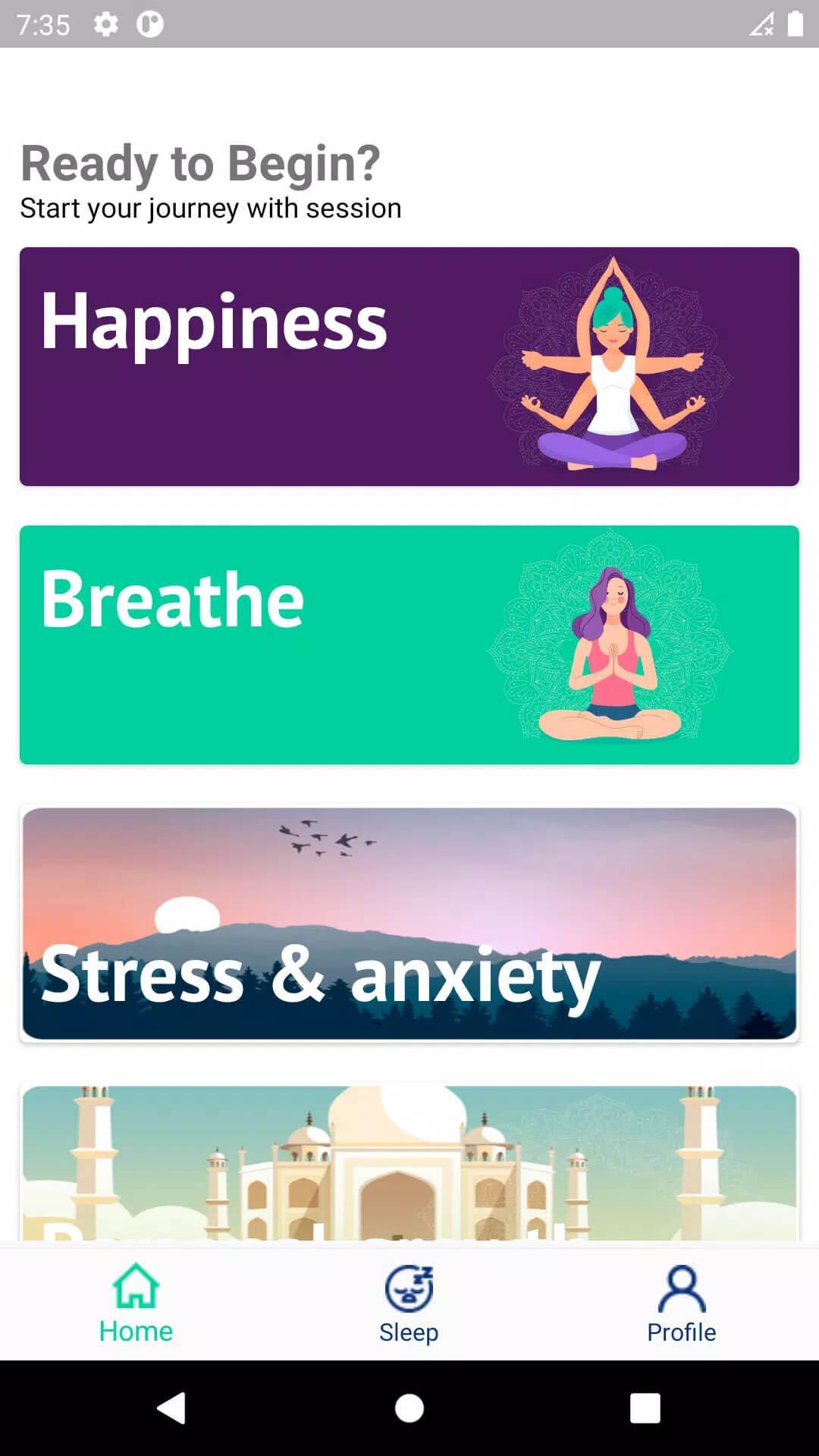Viewport: 819px width, 1456px height.
Task: Open the Stress & anxiety card
Action: coord(409,923)
